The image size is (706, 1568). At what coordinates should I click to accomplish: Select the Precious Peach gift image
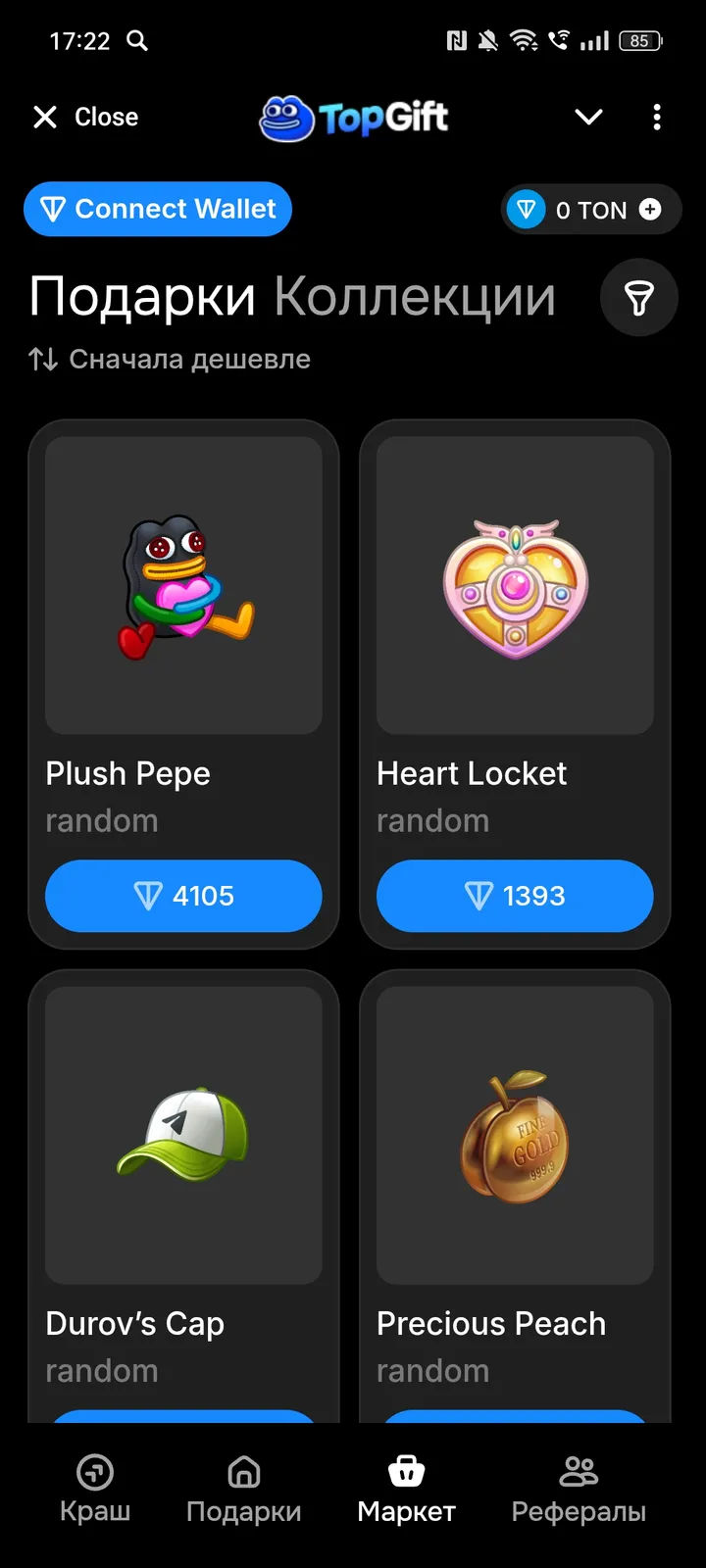click(515, 1135)
